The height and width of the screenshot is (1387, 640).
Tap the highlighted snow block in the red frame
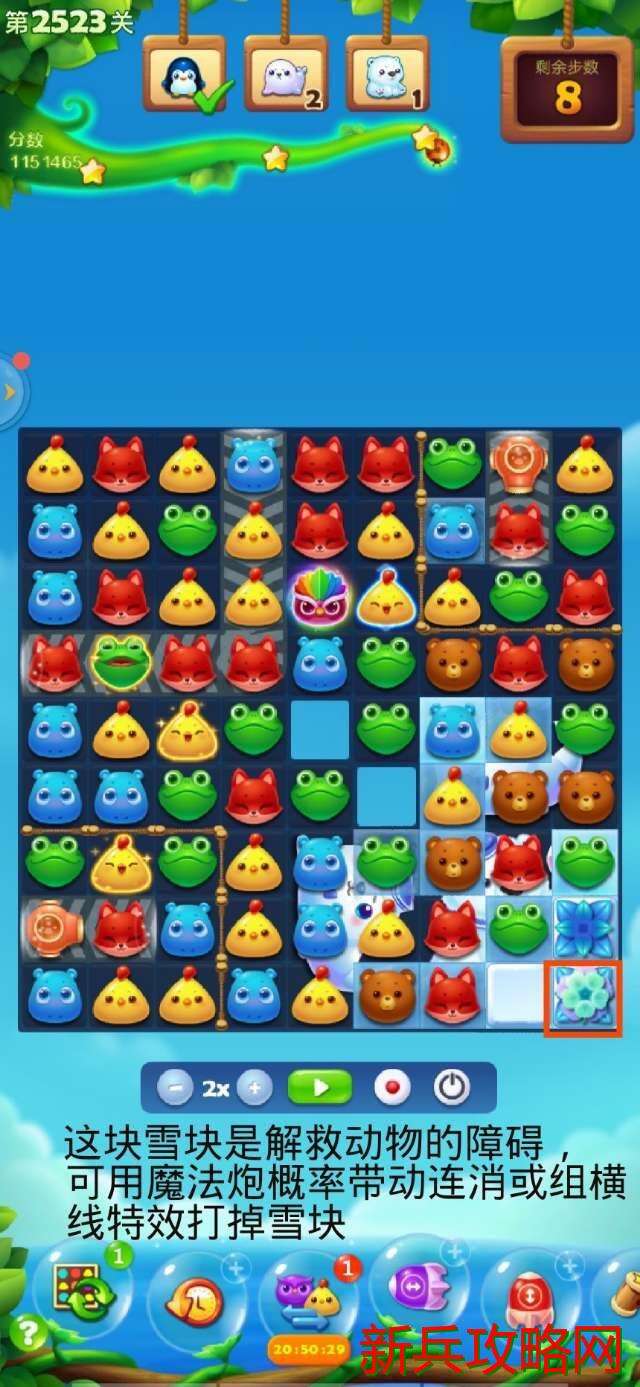click(x=583, y=997)
